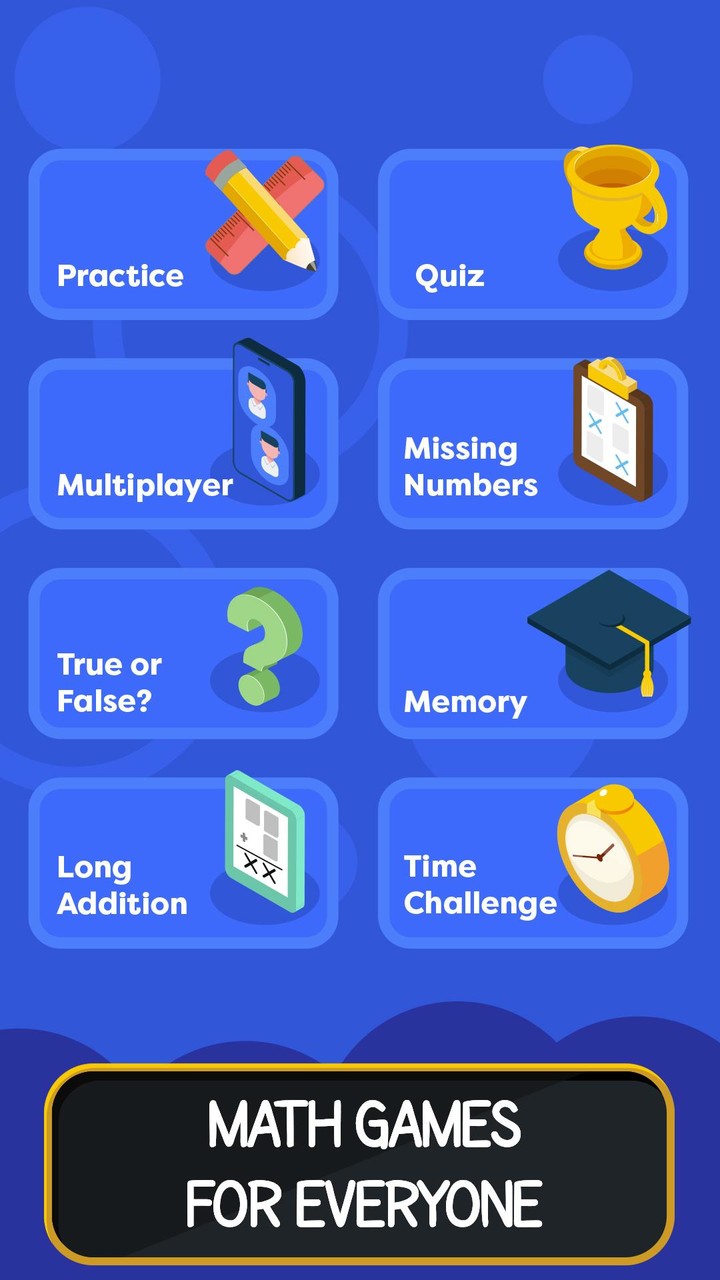This screenshot has width=720, height=1280.
Task: Click the Time Challenge label text
Action: (481, 885)
